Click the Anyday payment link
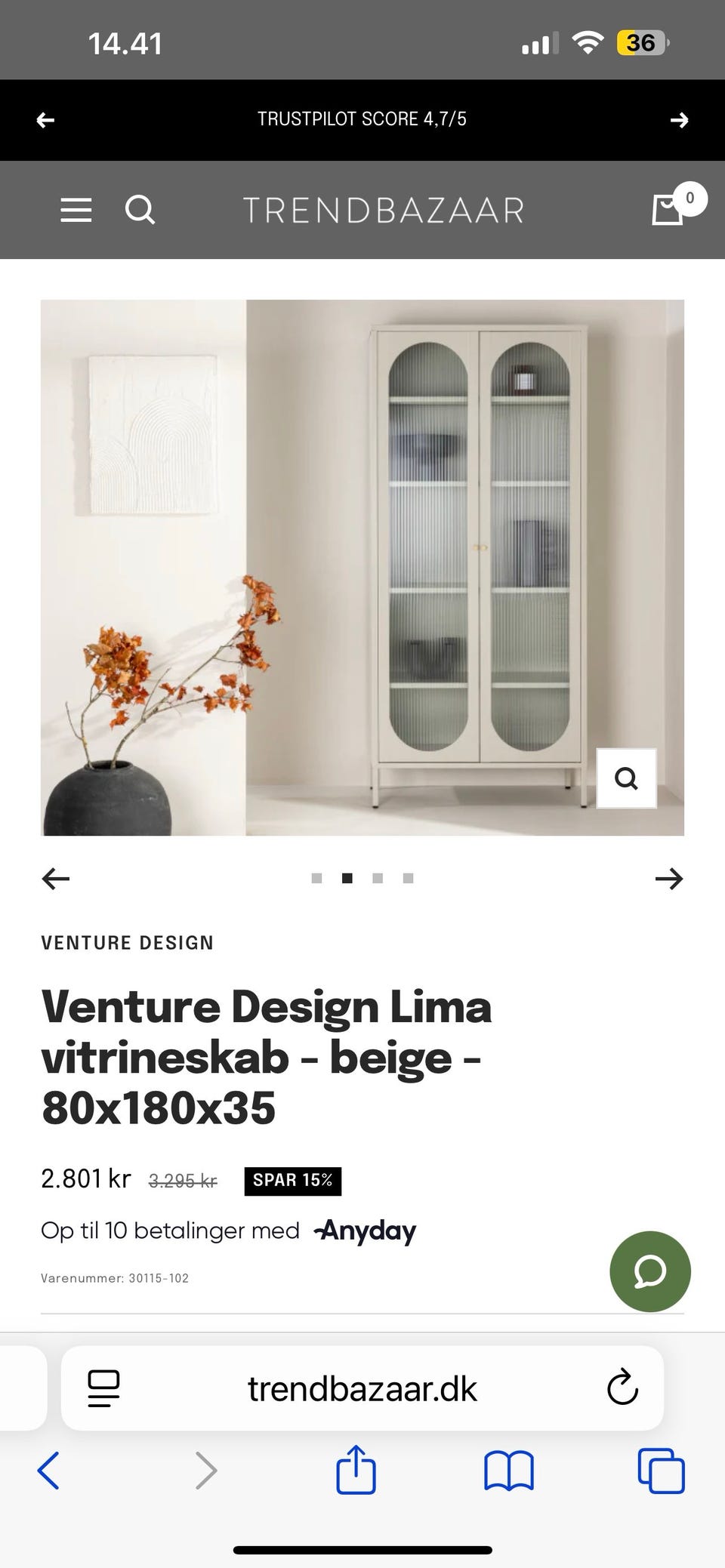The width and height of the screenshot is (725, 1568). 365,1230
